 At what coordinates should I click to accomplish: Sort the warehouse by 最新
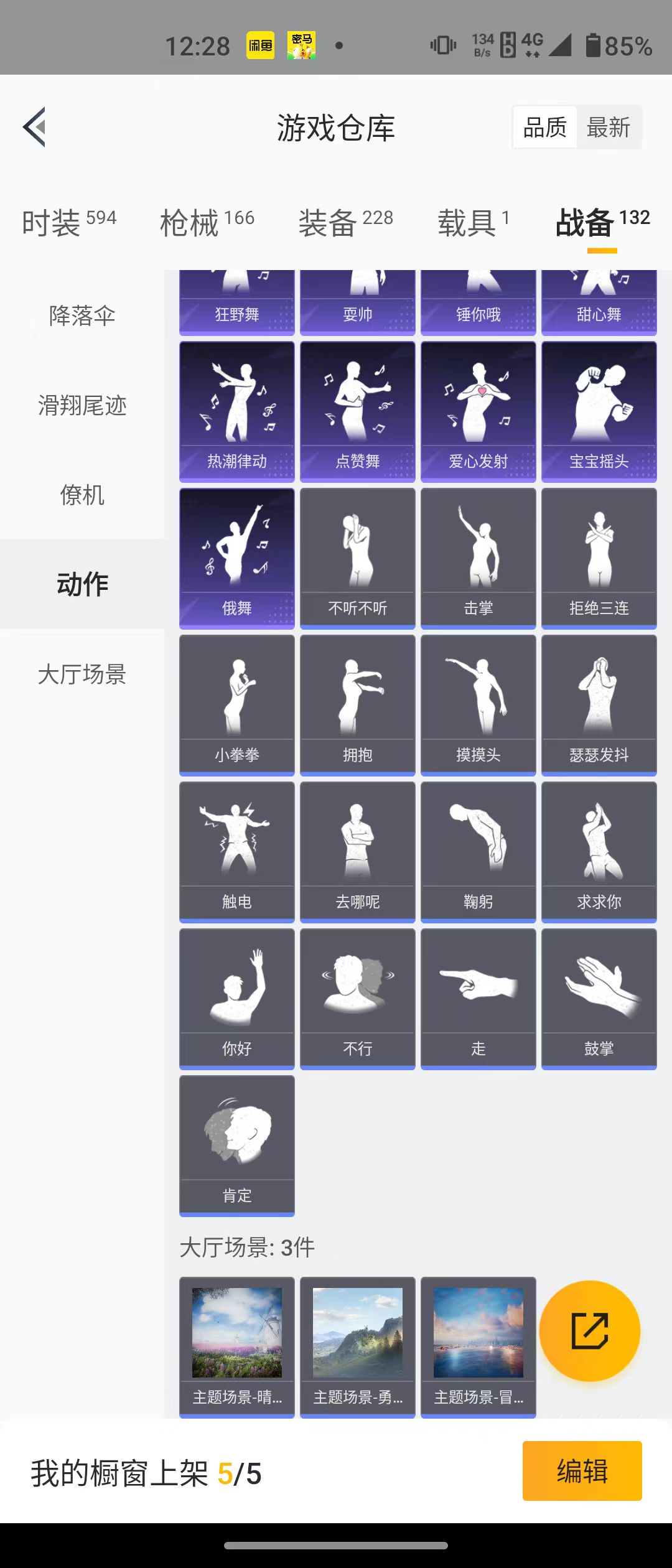(609, 128)
